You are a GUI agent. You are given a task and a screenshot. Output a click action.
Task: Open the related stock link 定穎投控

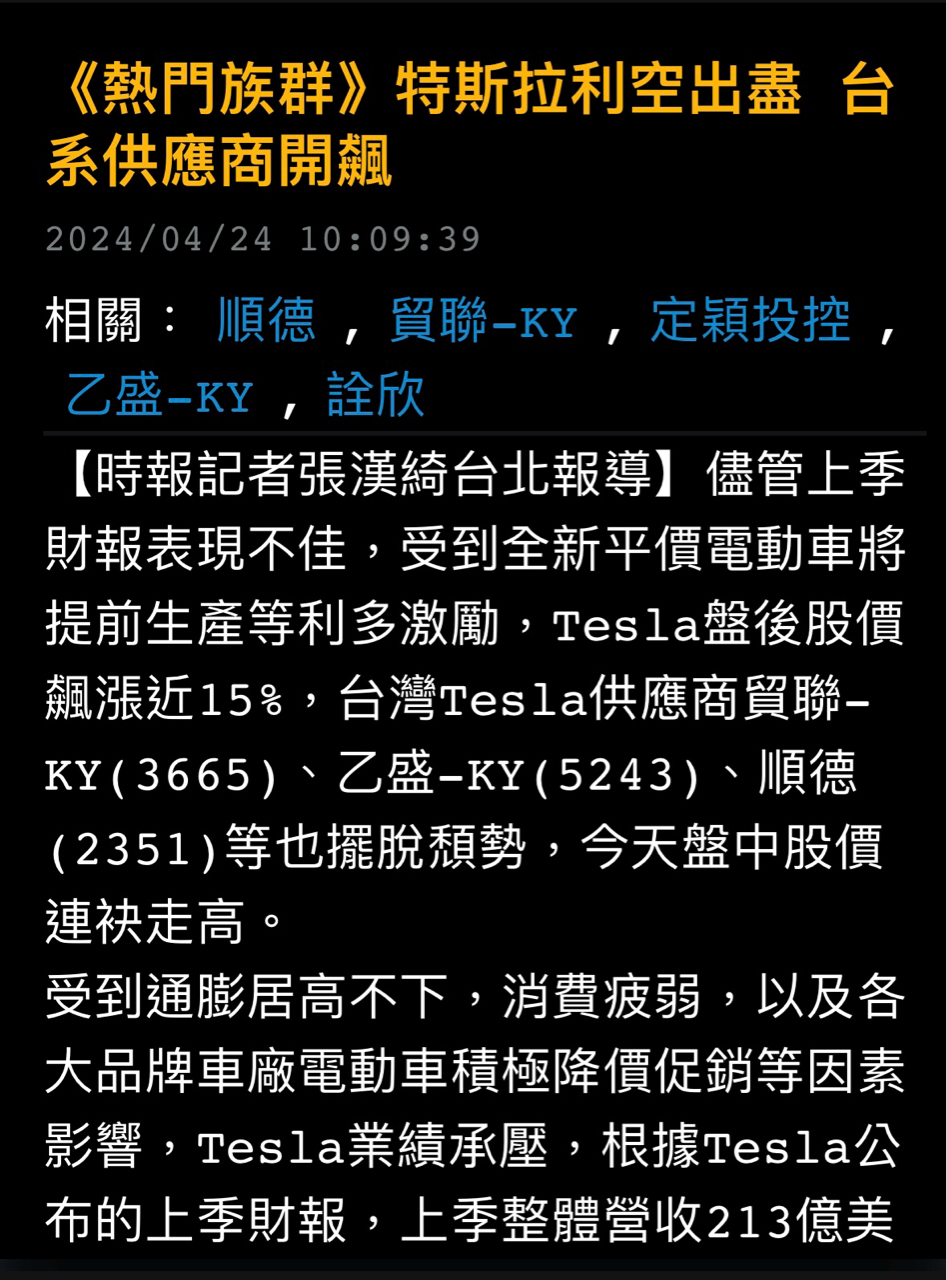click(x=750, y=321)
